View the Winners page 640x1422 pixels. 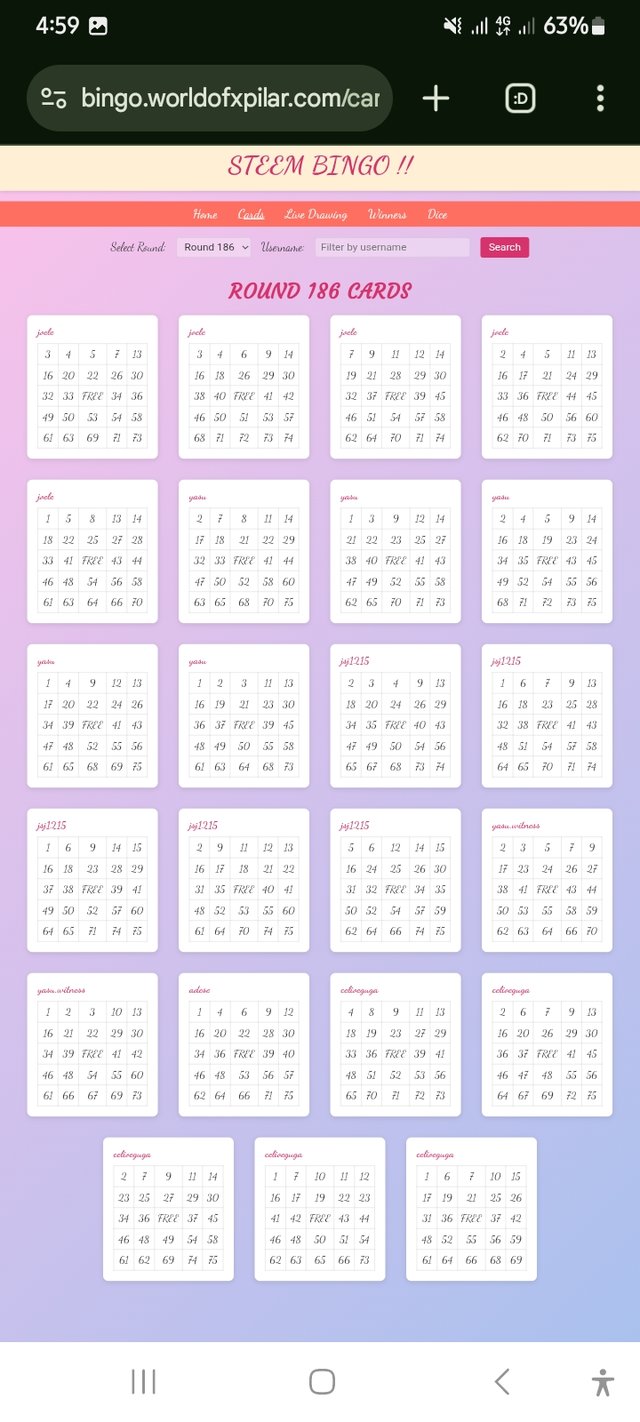[x=387, y=214]
